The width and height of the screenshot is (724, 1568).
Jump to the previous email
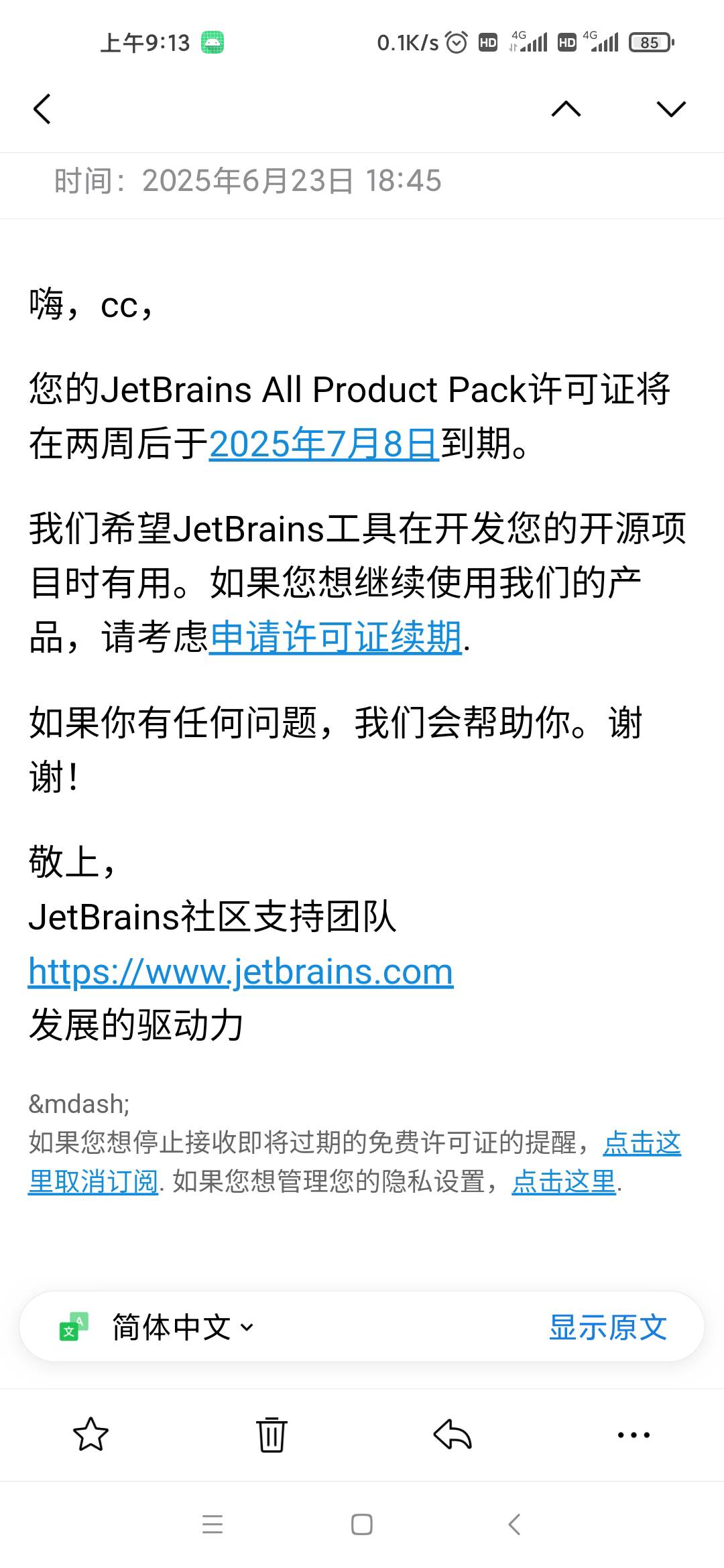566,109
